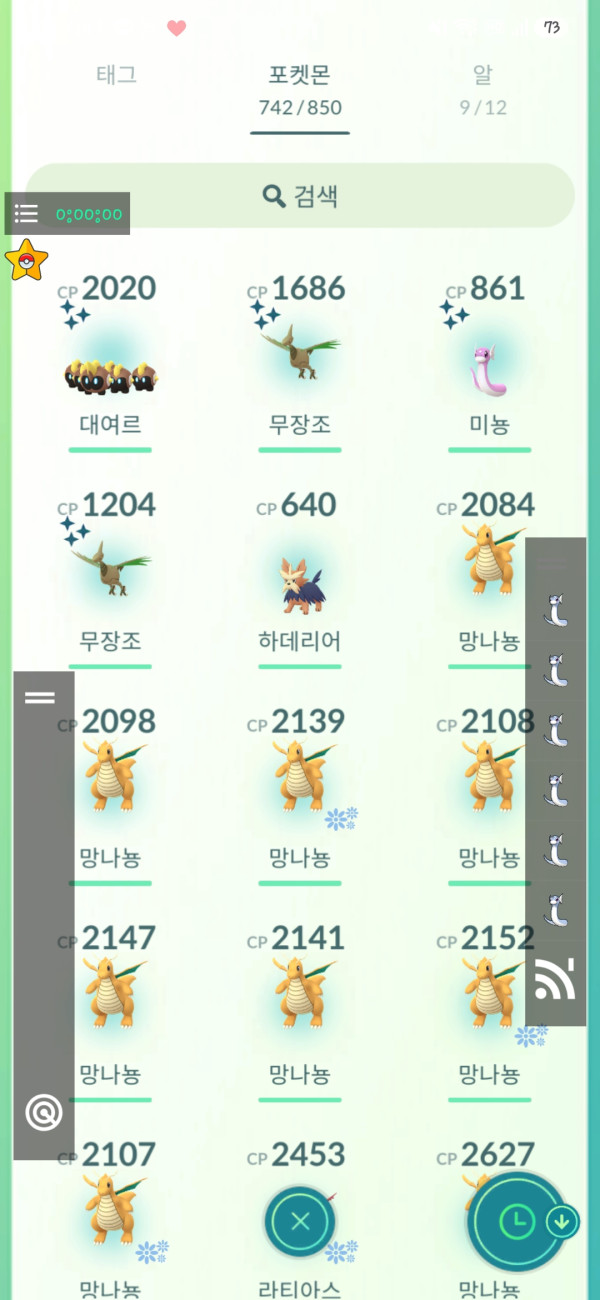Image resolution: width=600 pixels, height=1300 pixels.
Task: Switch to the 태그 tab
Action: (x=116, y=74)
